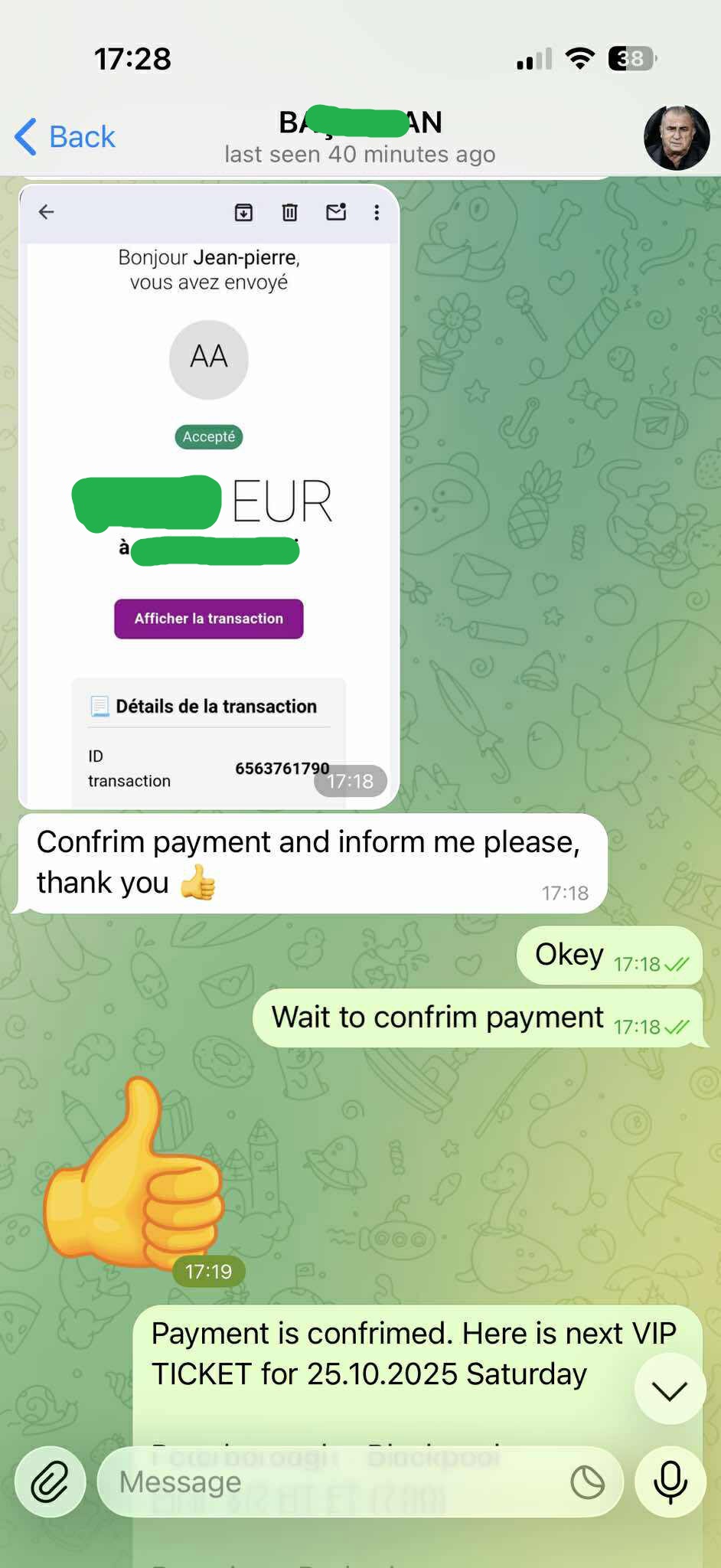This screenshot has height=1568, width=721.
Task: Tap the microphone icon to record voice
Action: point(670,1481)
